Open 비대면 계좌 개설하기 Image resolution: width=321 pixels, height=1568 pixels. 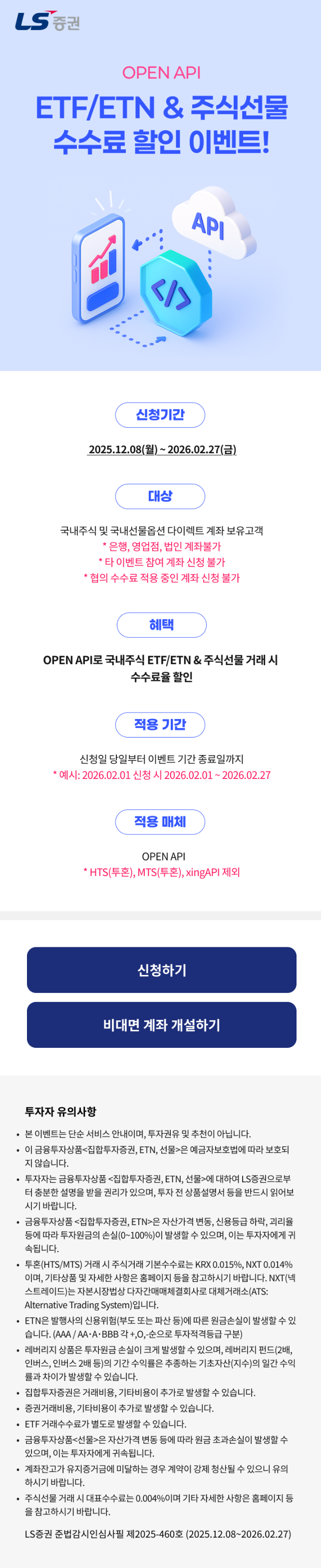tap(161, 1025)
